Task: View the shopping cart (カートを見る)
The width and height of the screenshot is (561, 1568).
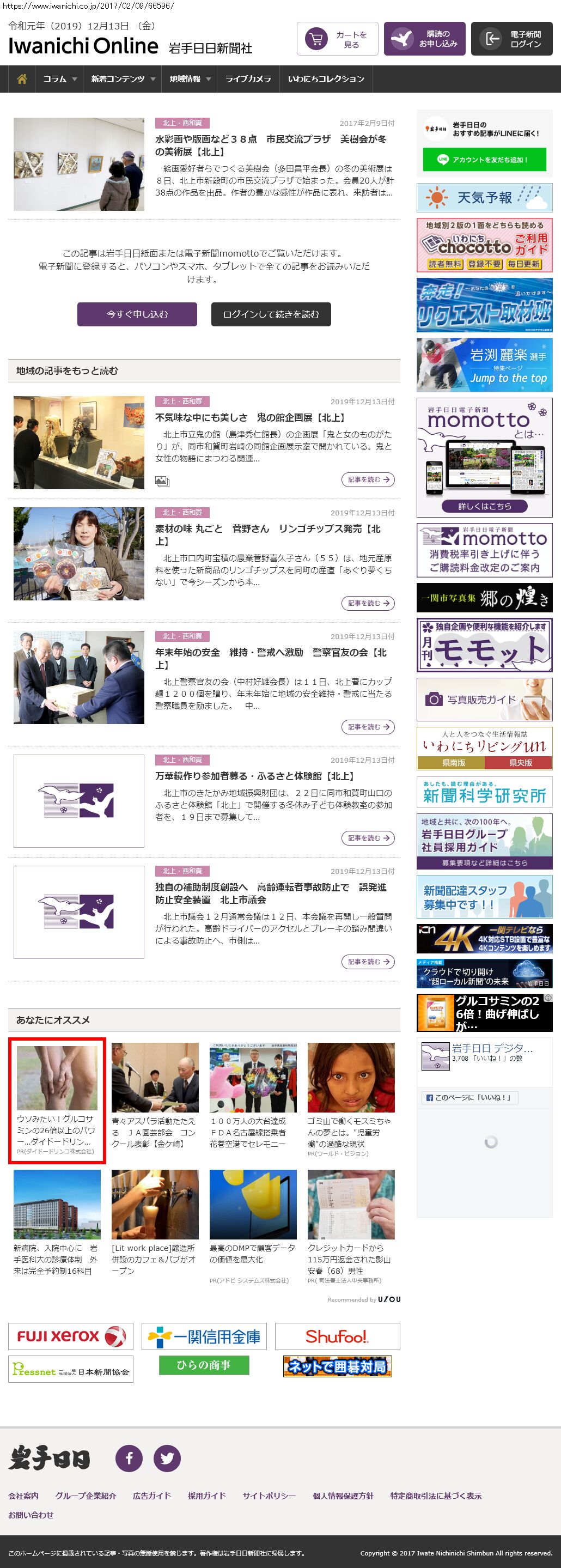Action: (337, 39)
